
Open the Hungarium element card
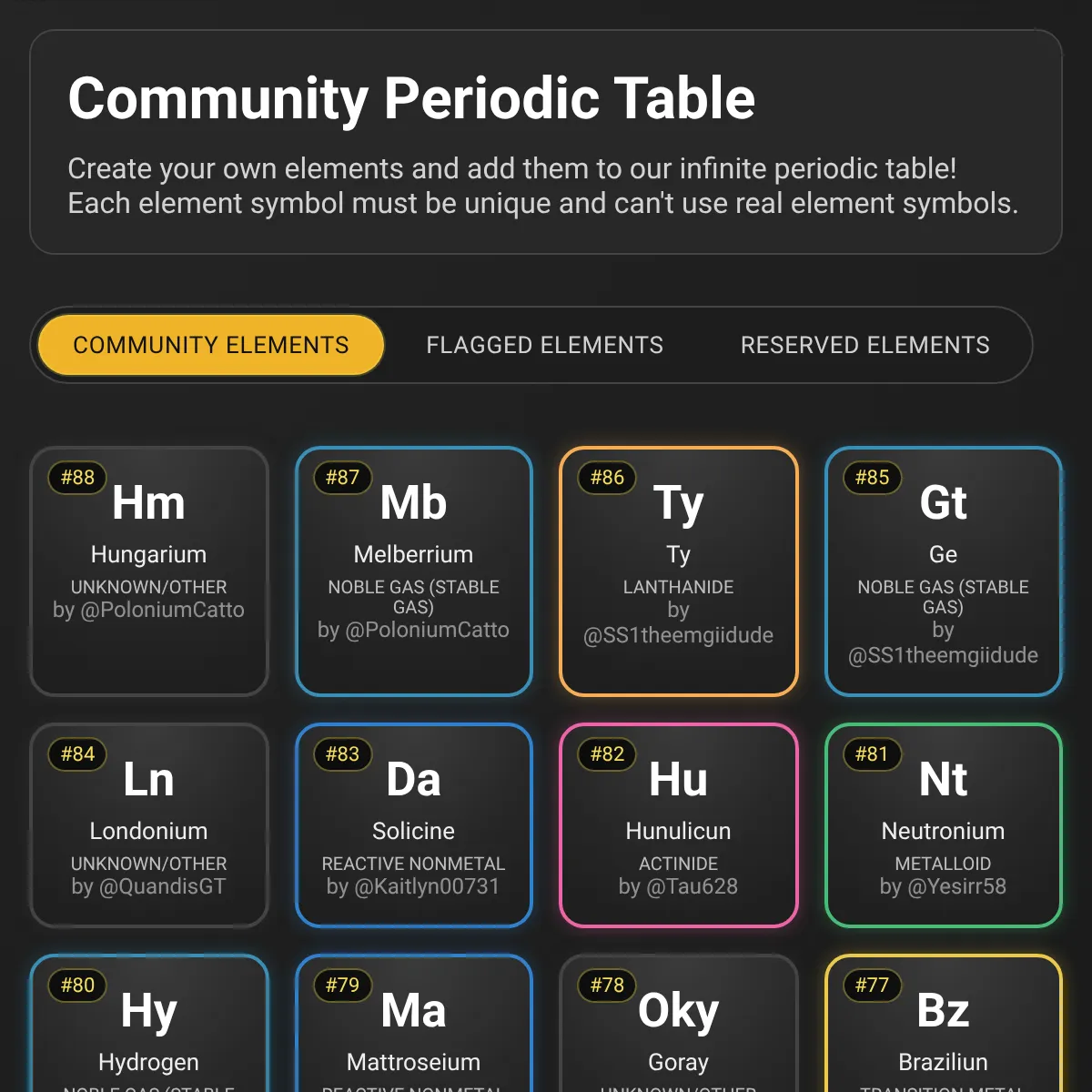(149, 571)
